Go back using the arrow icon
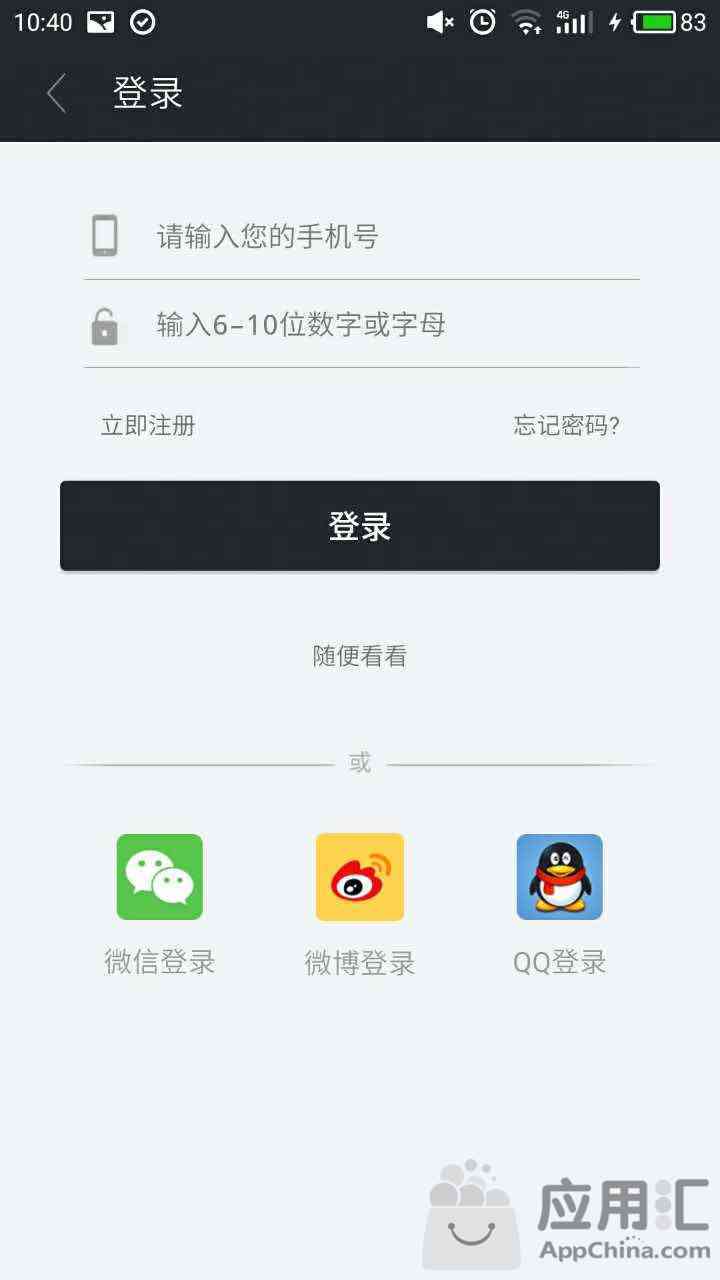720x1280 pixels. click(x=57, y=94)
